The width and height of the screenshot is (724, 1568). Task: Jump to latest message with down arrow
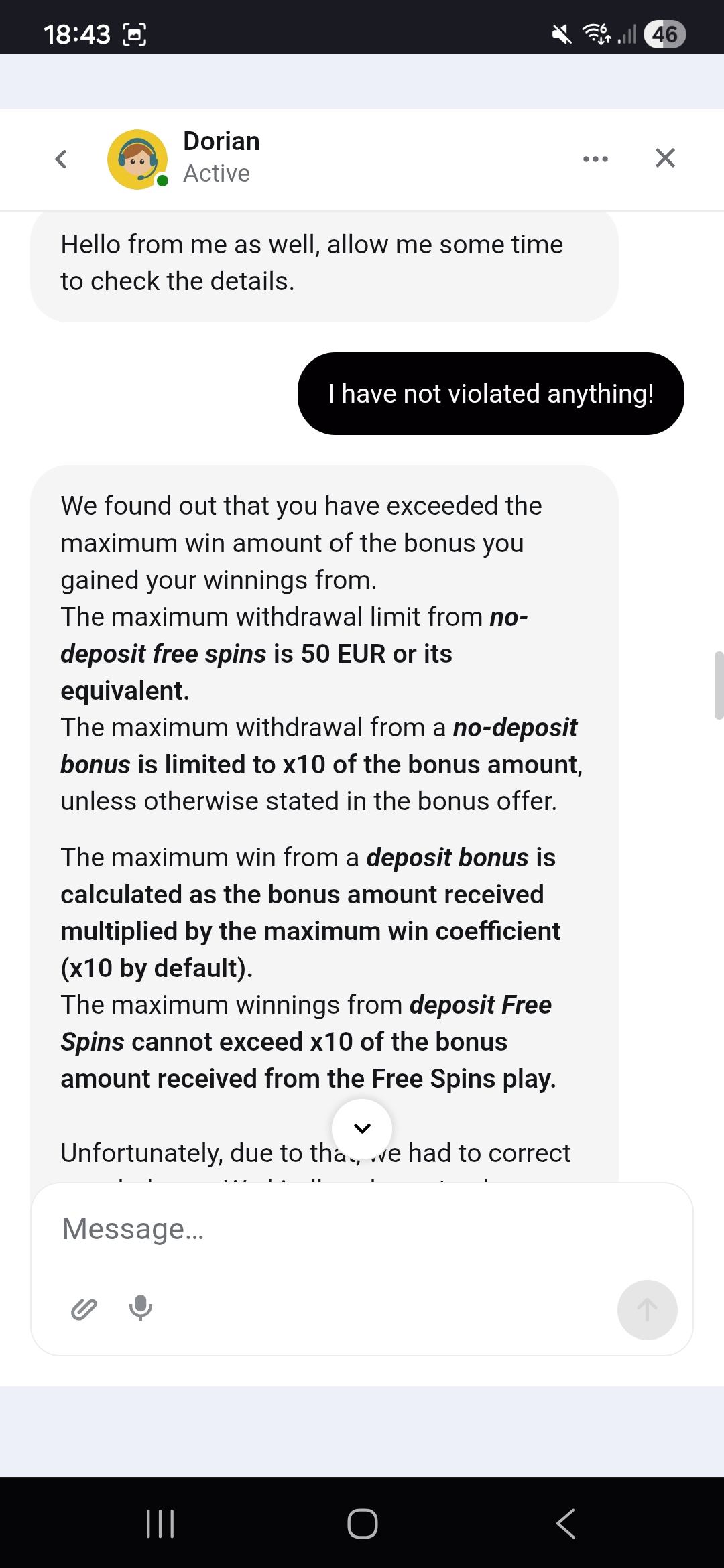362,1129
